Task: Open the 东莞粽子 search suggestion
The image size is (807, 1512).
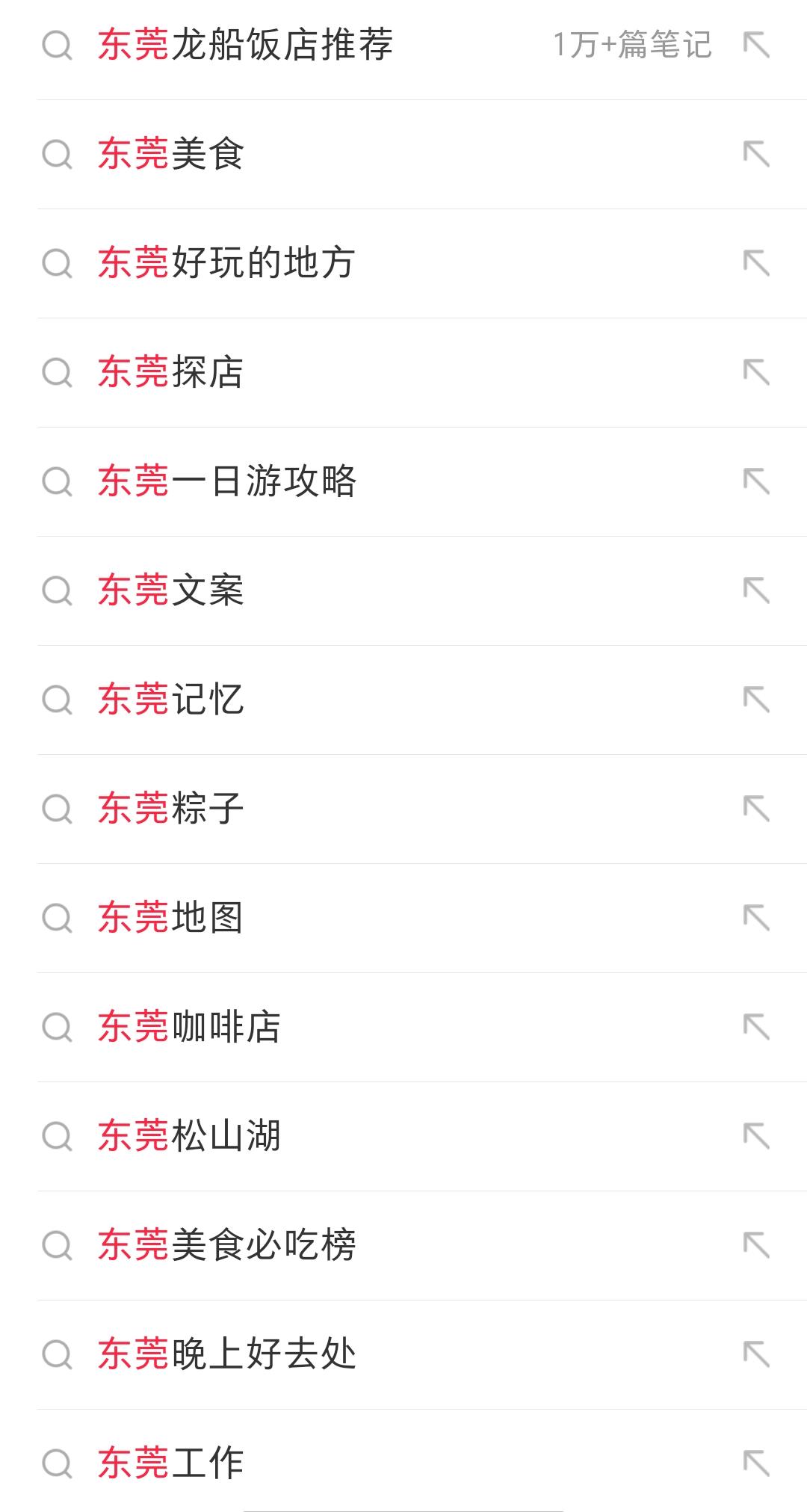Action: (171, 809)
